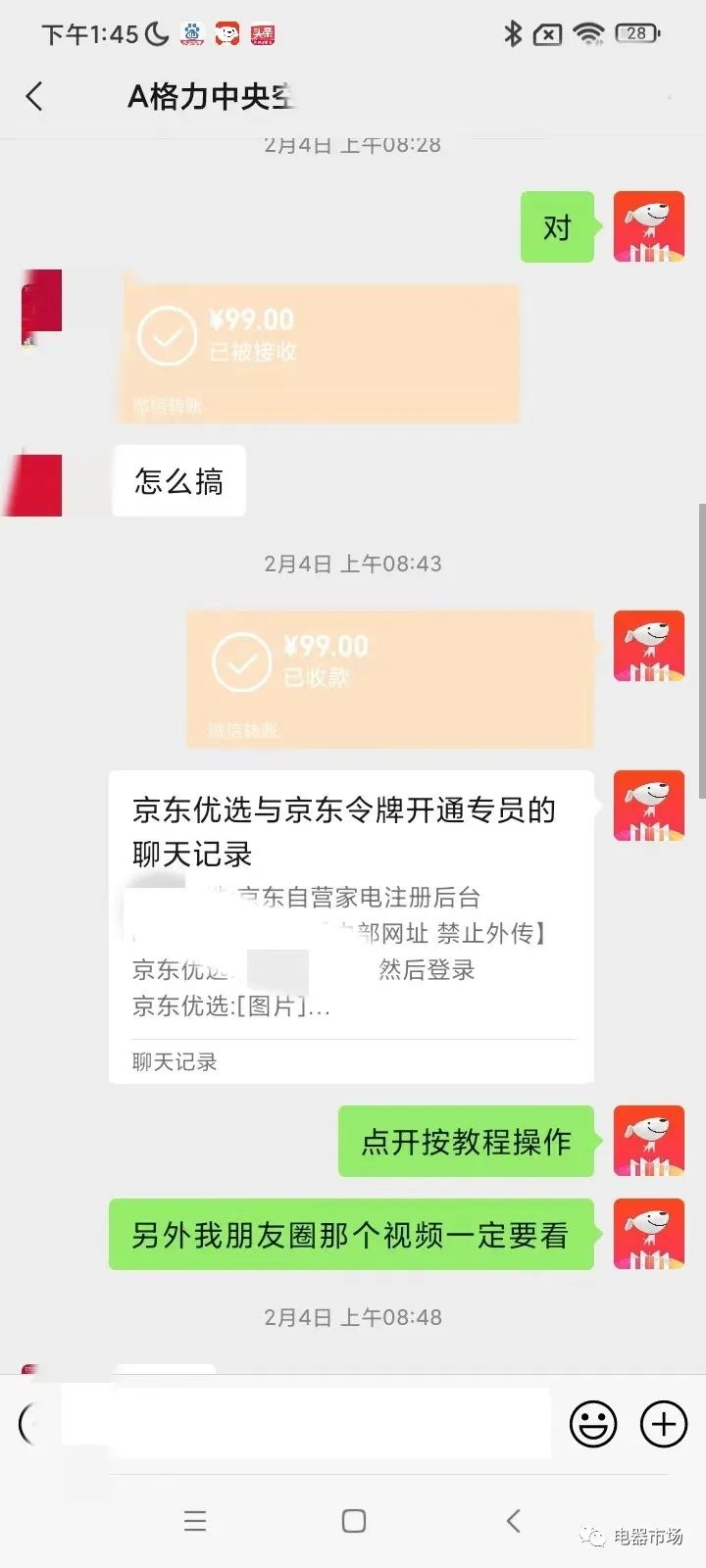Open the sent ¥99.00 transfer (已收款)
This screenshot has height=1568, width=706.
(390, 678)
